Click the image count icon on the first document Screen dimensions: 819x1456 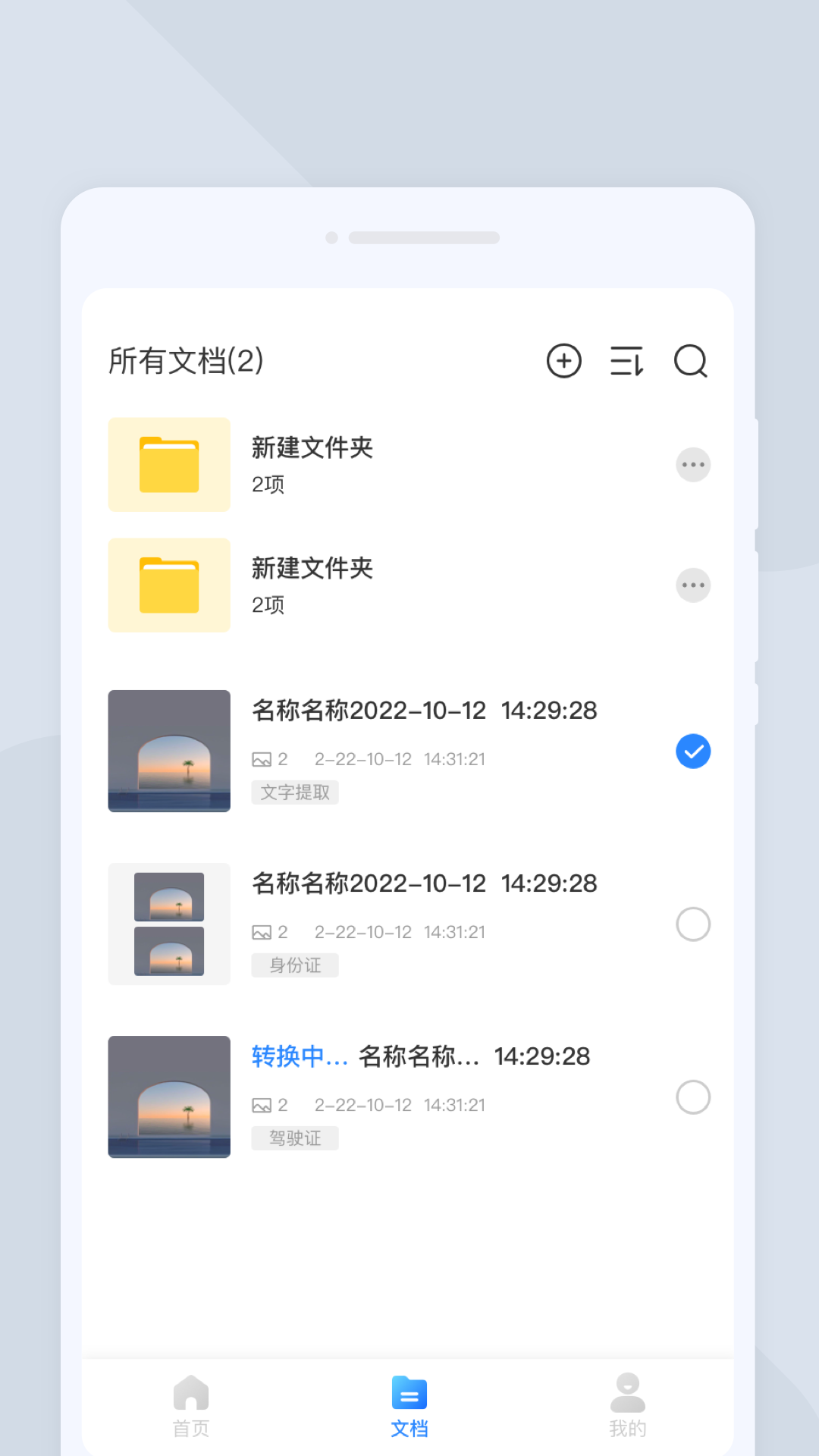(262, 758)
